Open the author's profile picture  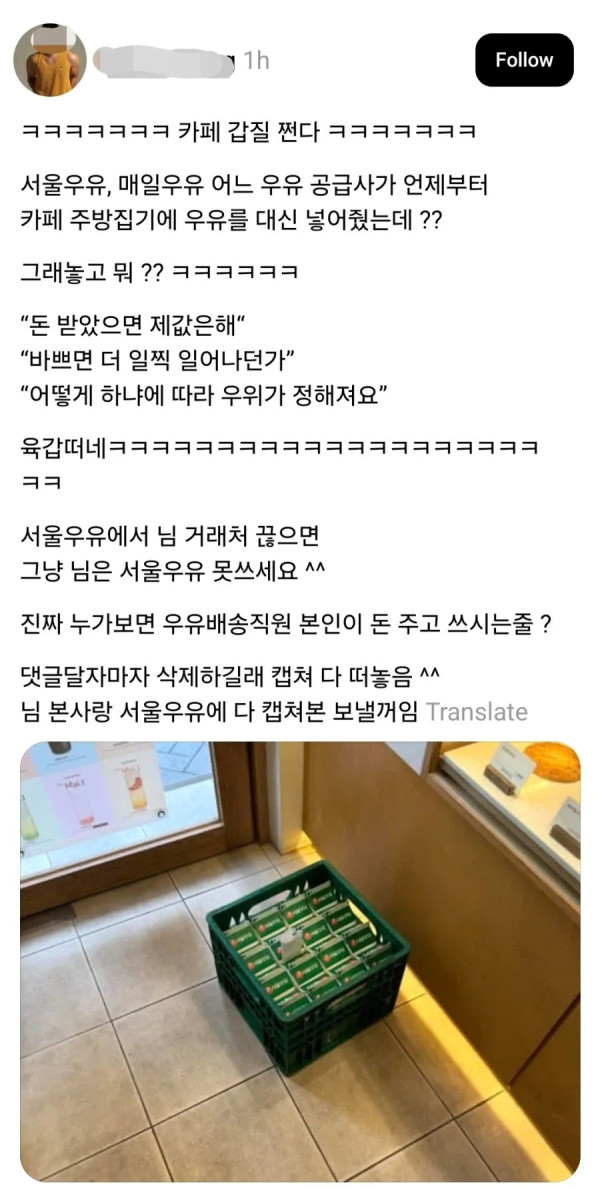click(49, 60)
